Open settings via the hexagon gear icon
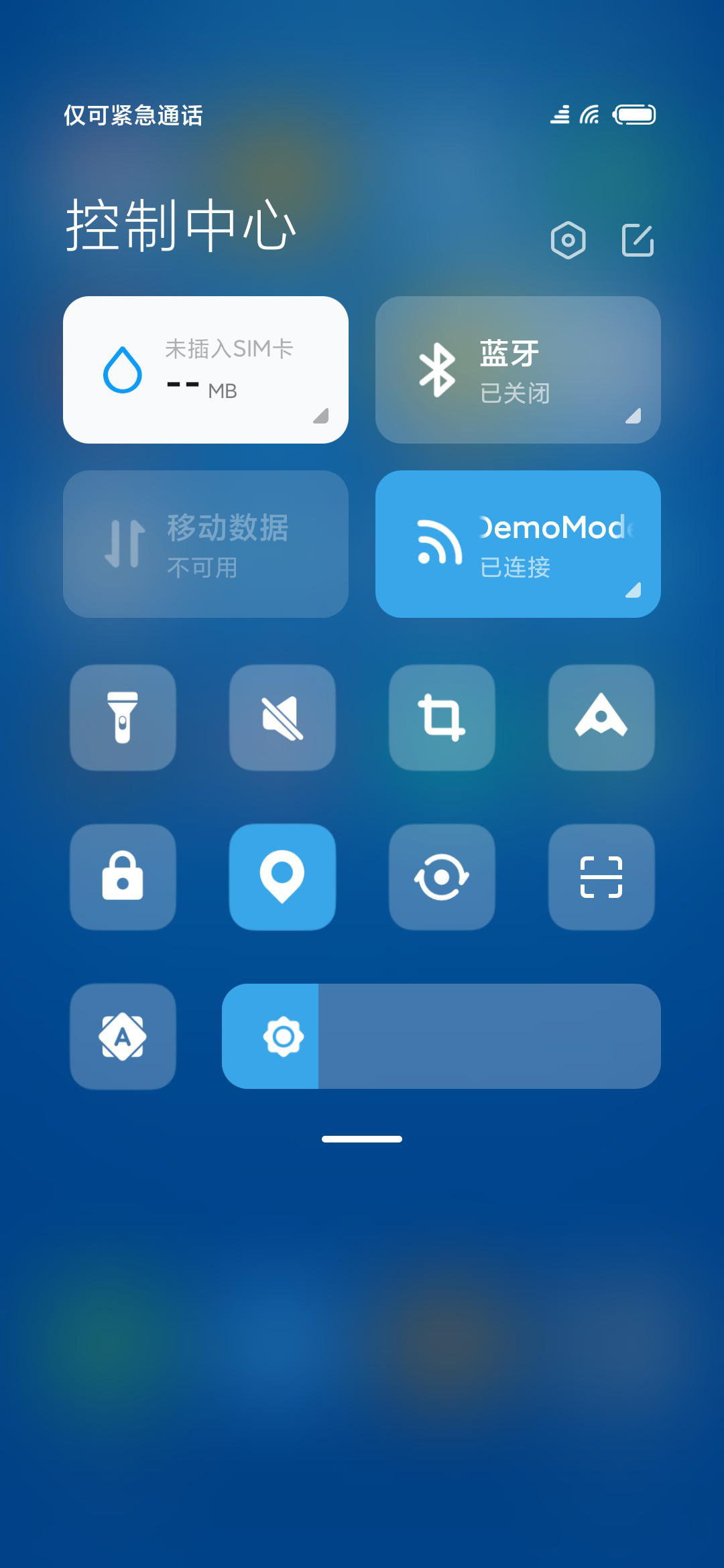Screen dimensions: 724x1568 point(568,240)
